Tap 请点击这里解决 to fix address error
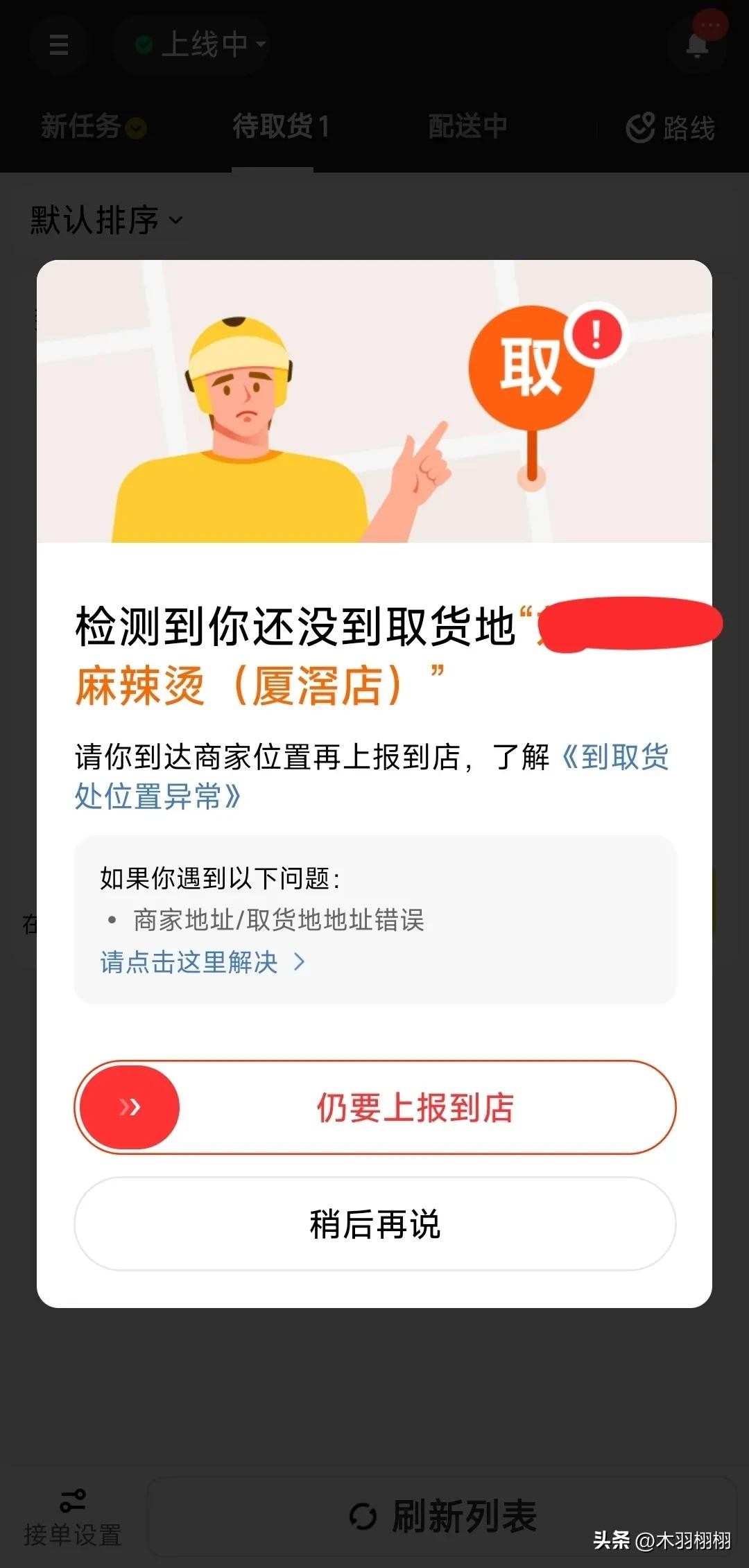This screenshot has width=749, height=1568. pos(201,962)
